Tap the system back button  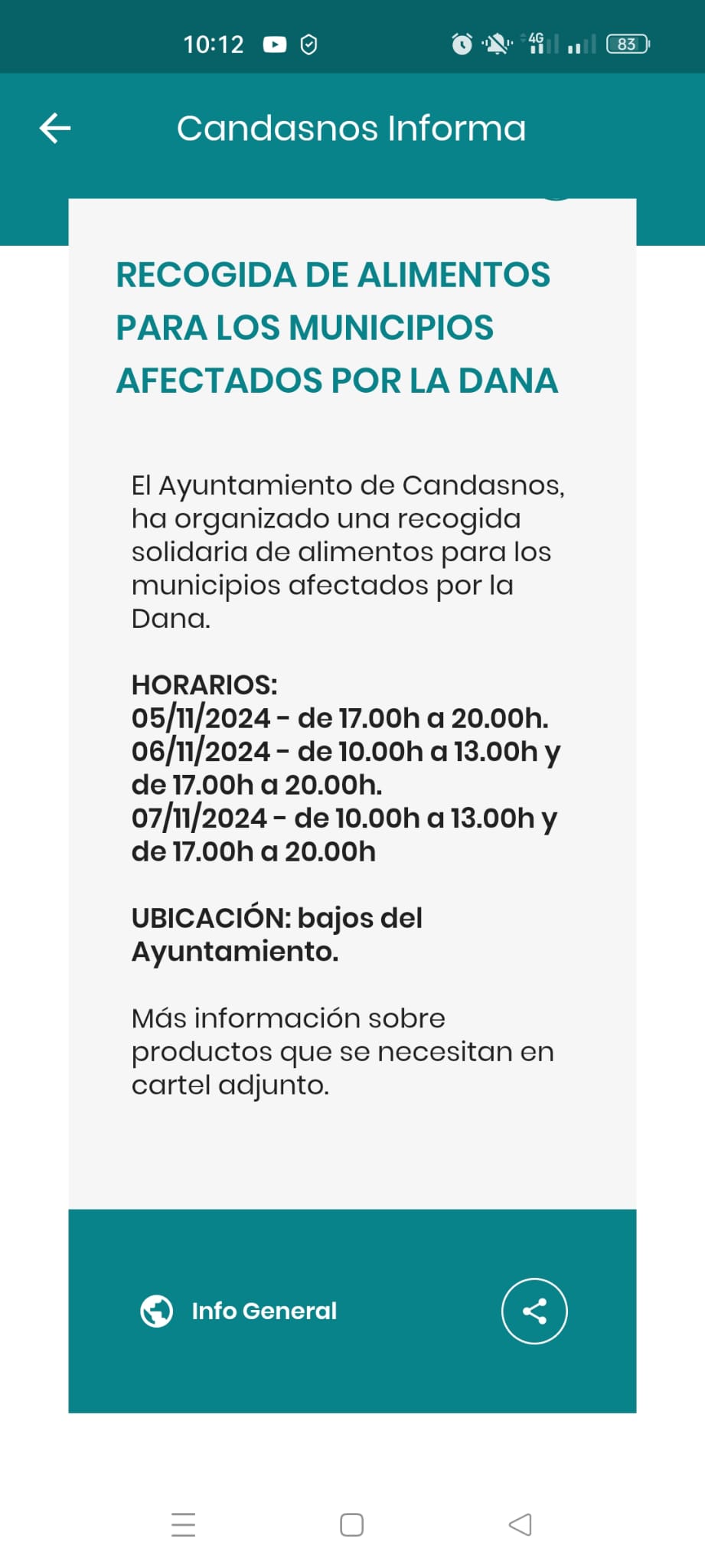coord(521,1524)
